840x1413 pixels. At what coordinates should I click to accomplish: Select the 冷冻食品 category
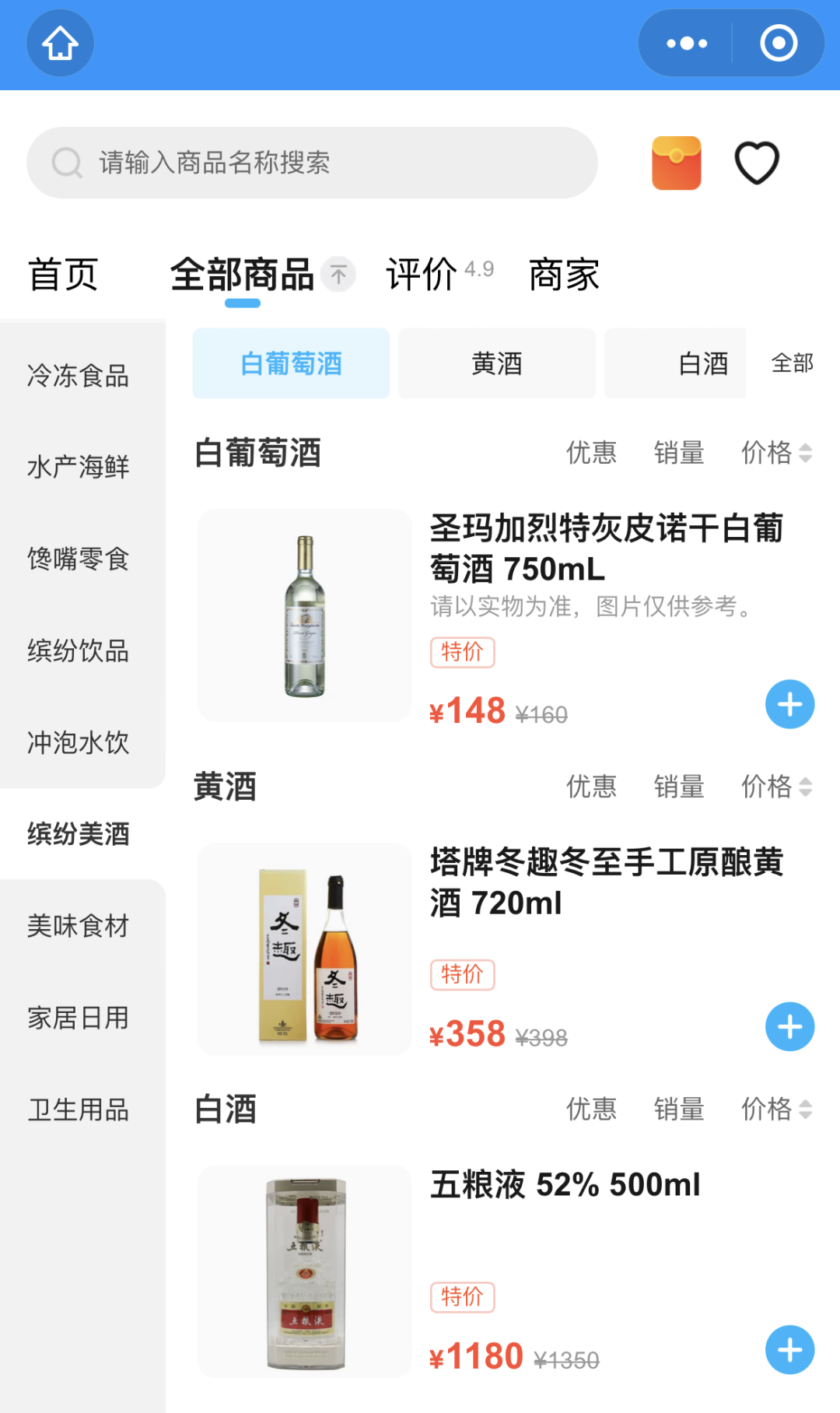click(x=78, y=376)
